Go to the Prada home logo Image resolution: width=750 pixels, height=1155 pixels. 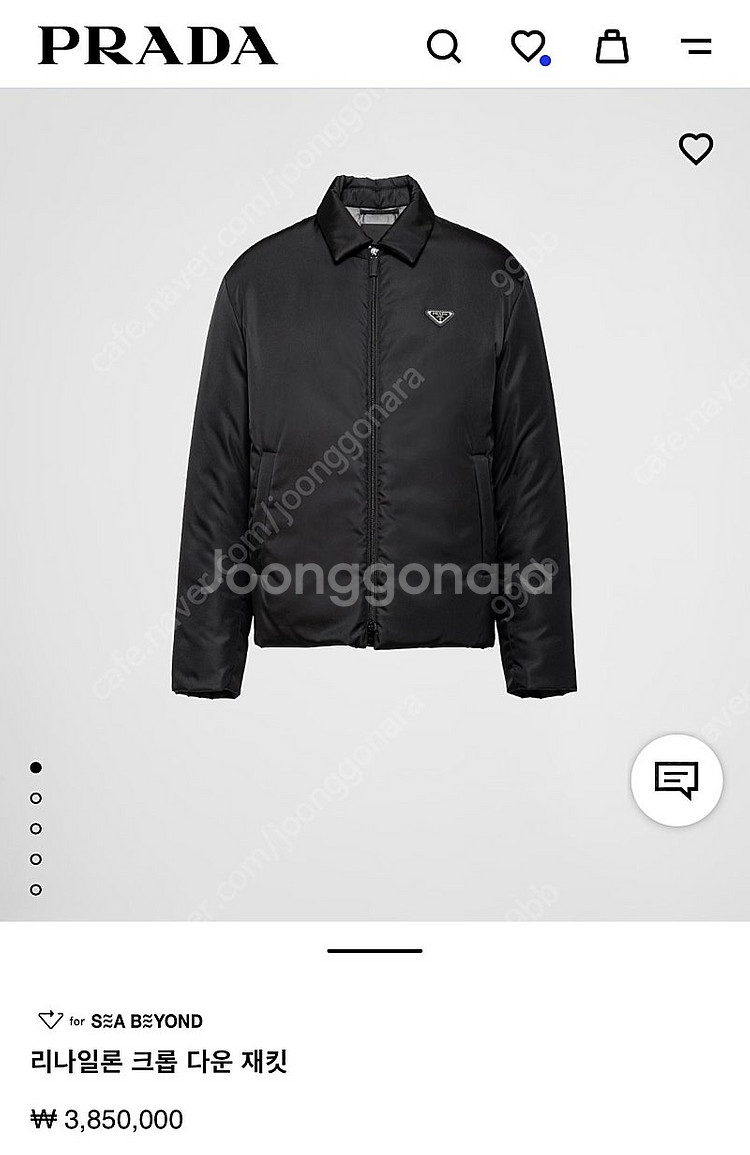(157, 46)
